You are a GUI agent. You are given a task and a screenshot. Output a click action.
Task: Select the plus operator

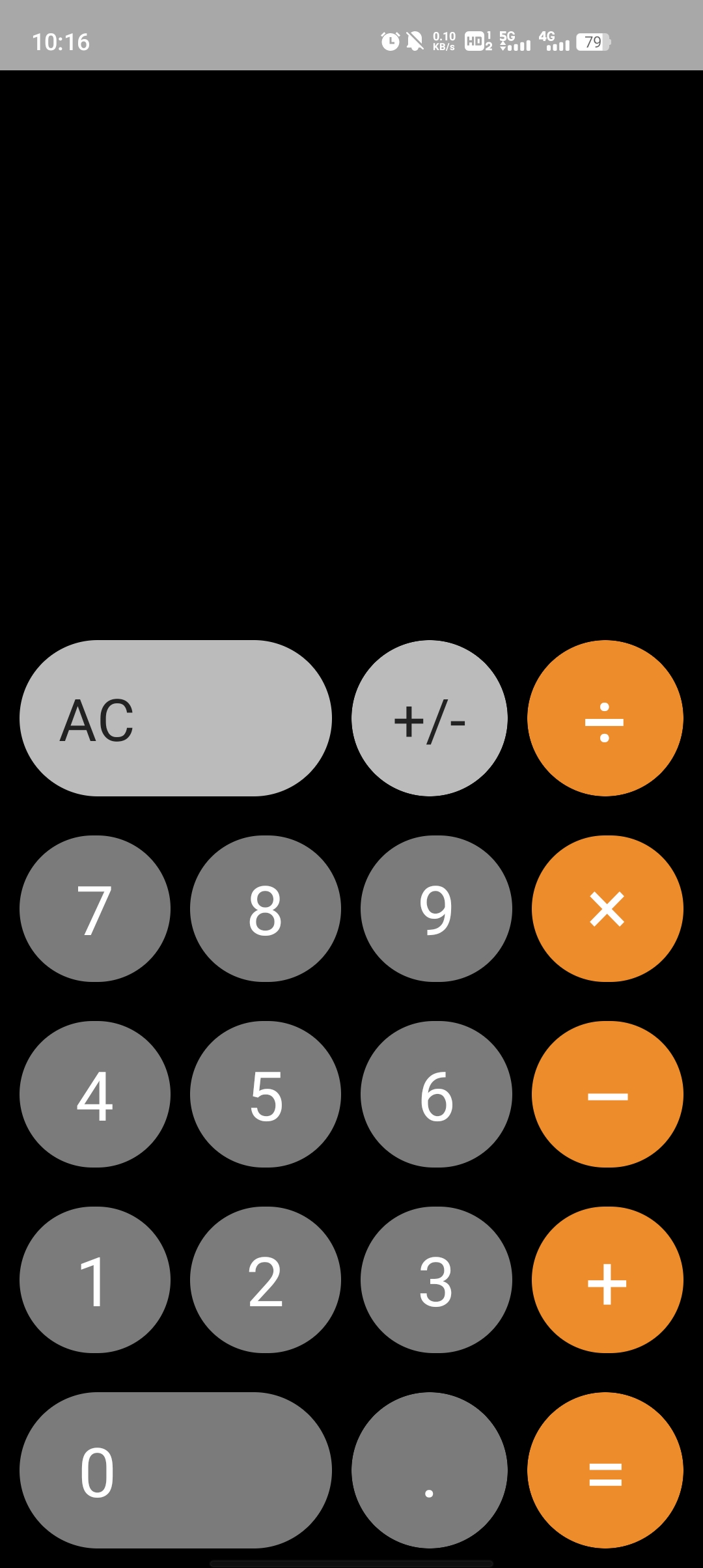(607, 1280)
